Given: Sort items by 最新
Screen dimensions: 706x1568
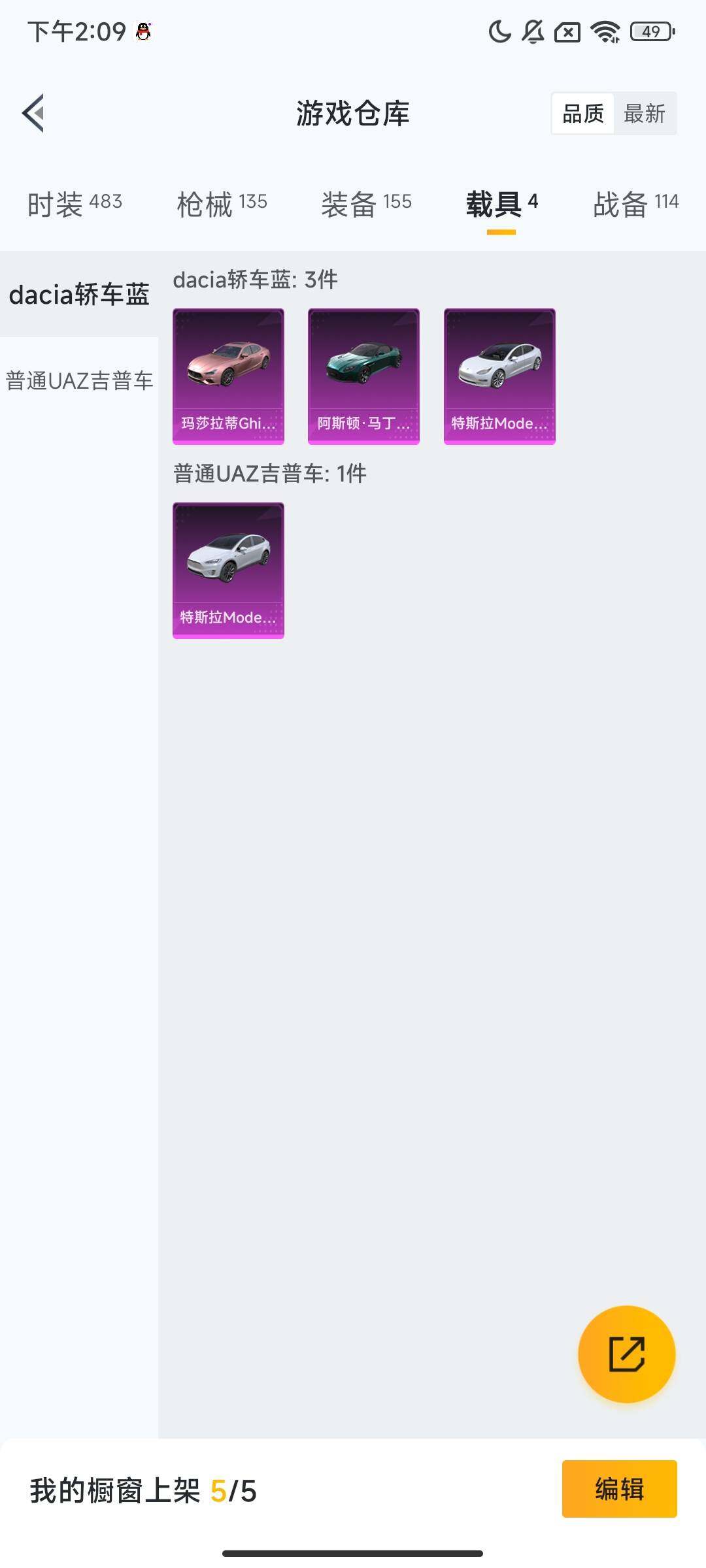Looking at the screenshot, I should coord(644,114).
